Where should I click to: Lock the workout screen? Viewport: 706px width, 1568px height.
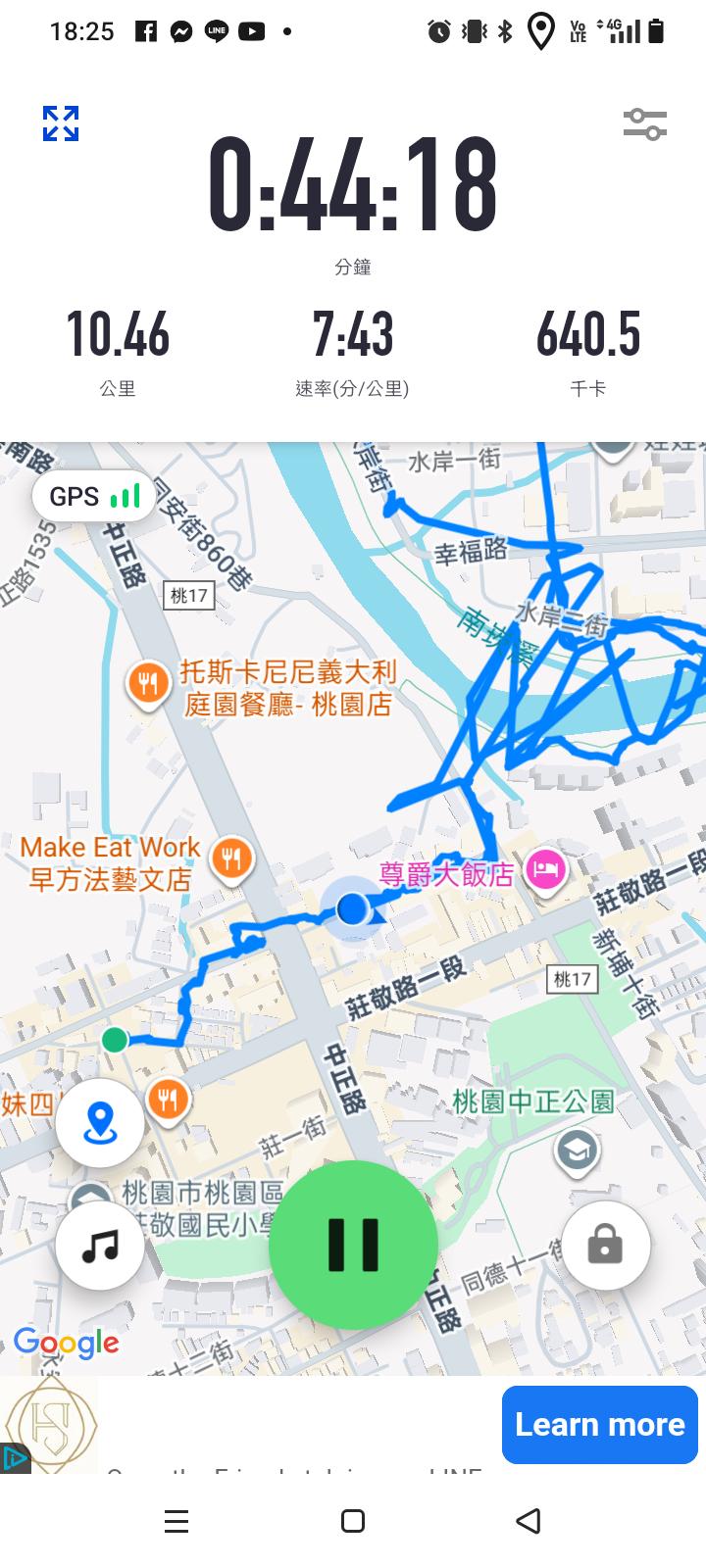[x=605, y=1246]
